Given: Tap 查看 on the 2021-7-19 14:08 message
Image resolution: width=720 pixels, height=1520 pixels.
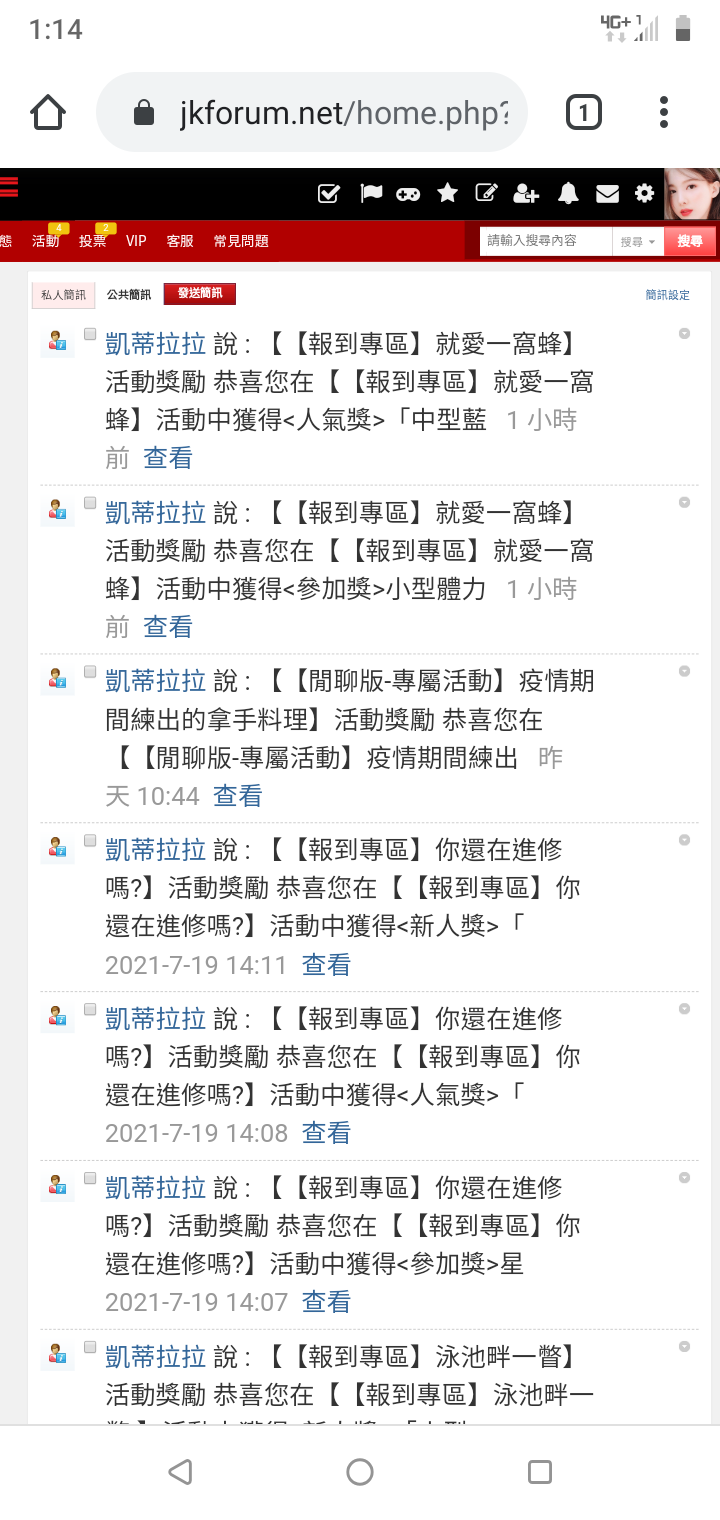Looking at the screenshot, I should pyautogui.click(x=326, y=1133).
